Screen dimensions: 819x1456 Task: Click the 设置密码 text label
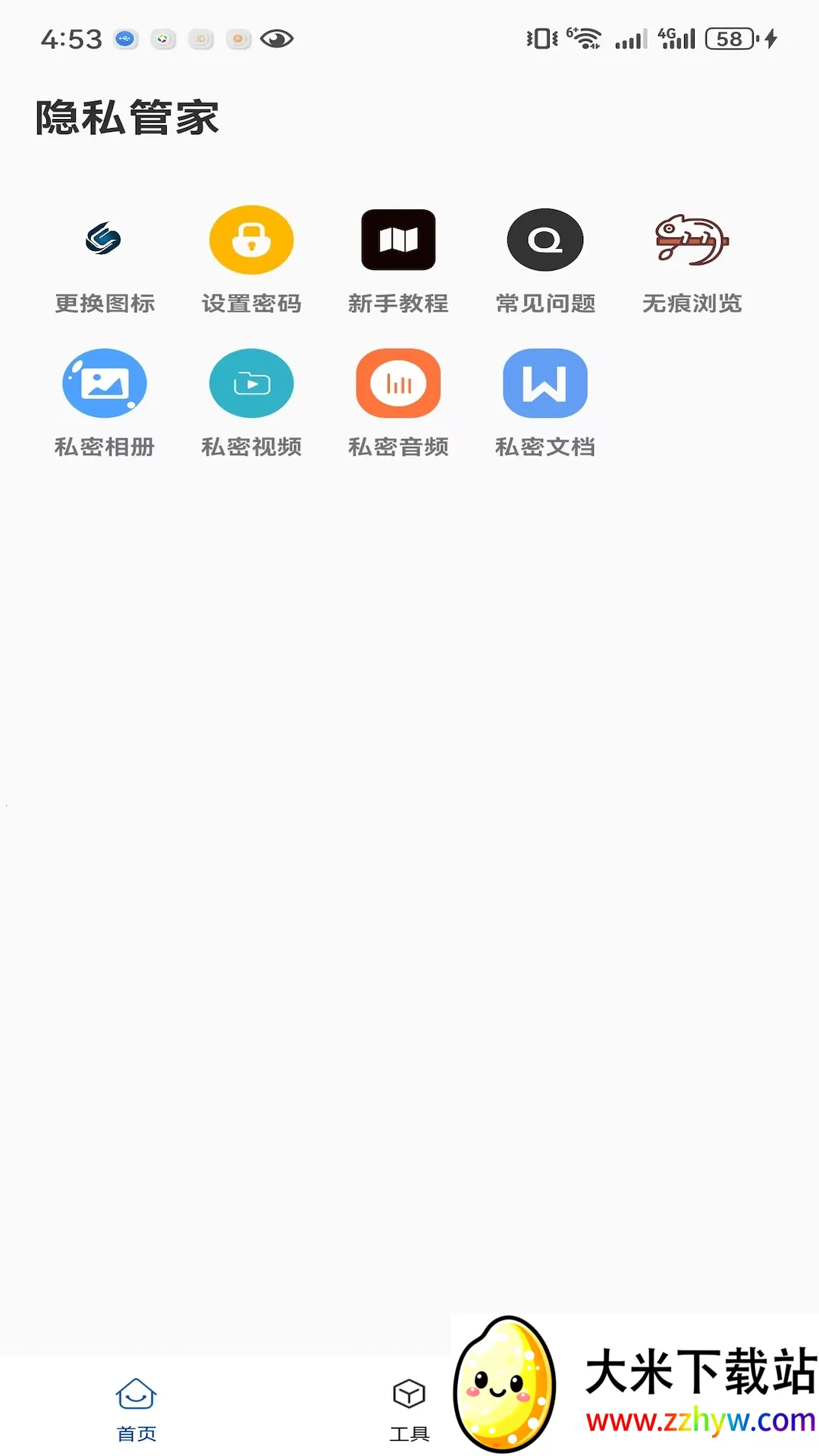pyautogui.click(x=251, y=303)
